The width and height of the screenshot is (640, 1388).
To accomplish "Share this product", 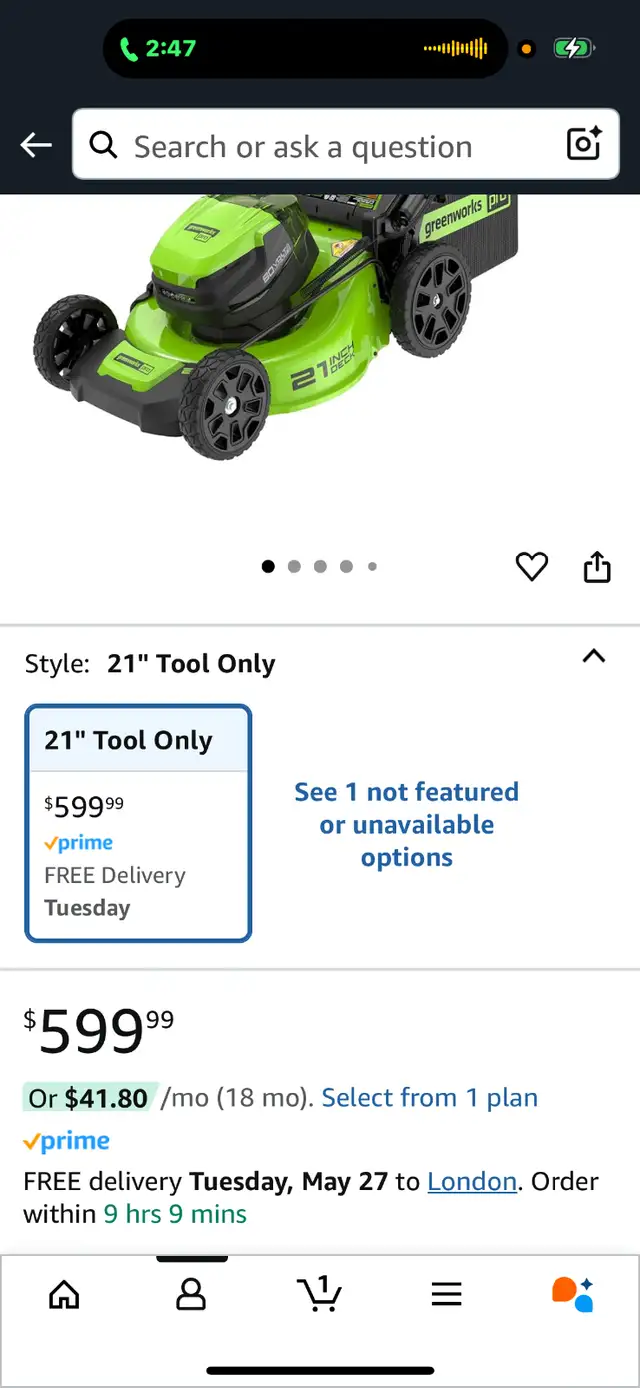I will click(x=597, y=566).
